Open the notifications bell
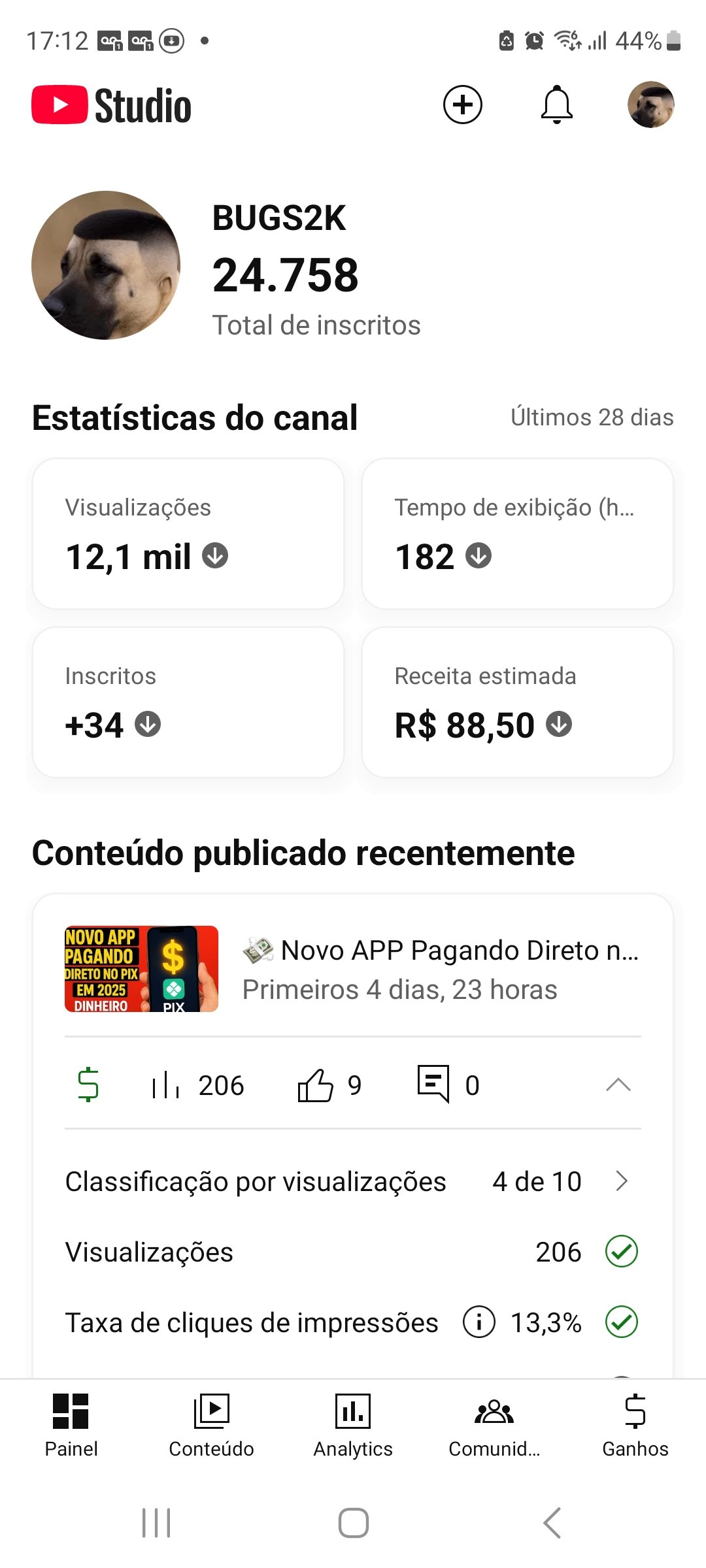The width and height of the screenshot is (706, 1568). (556, 105)
